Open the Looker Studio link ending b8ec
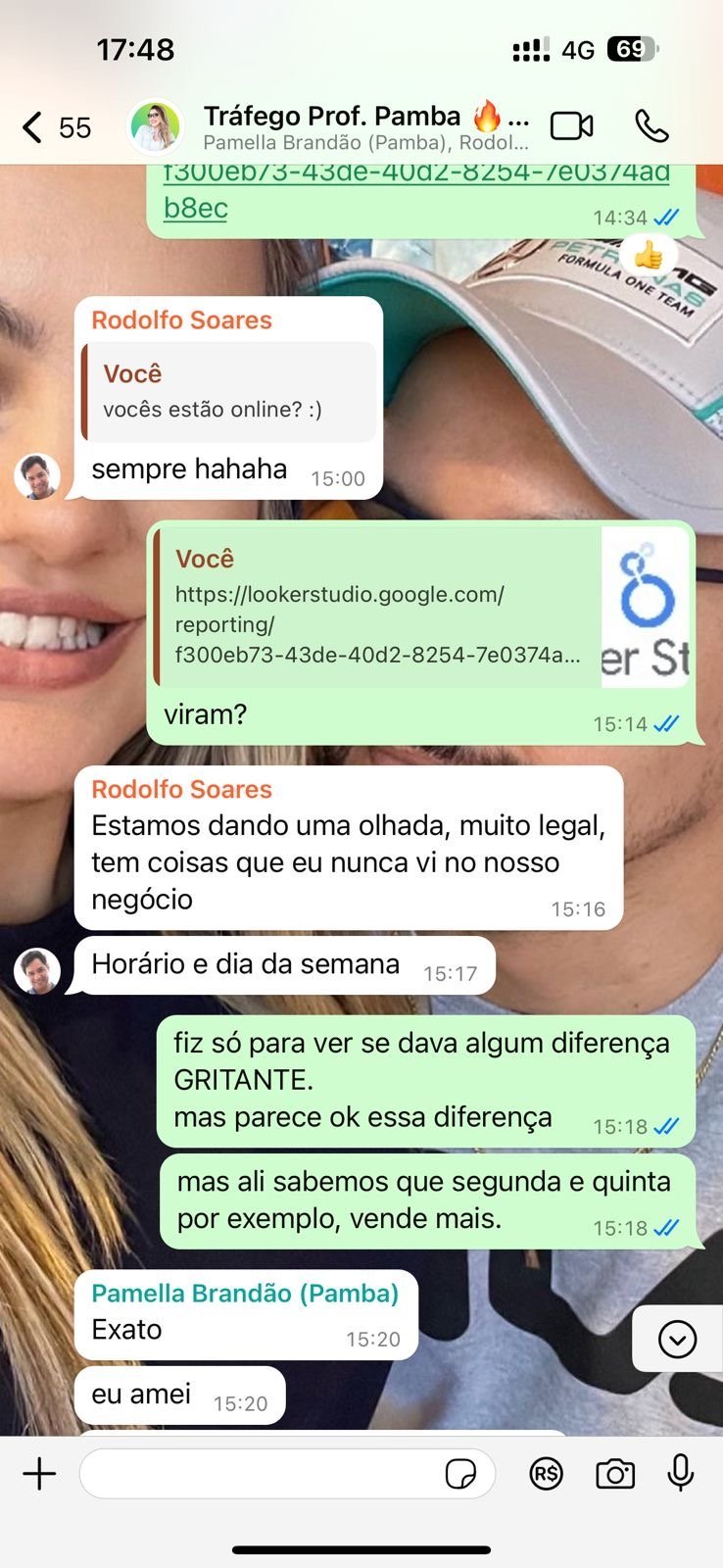The image size is (723, 1568). [414, 191]
